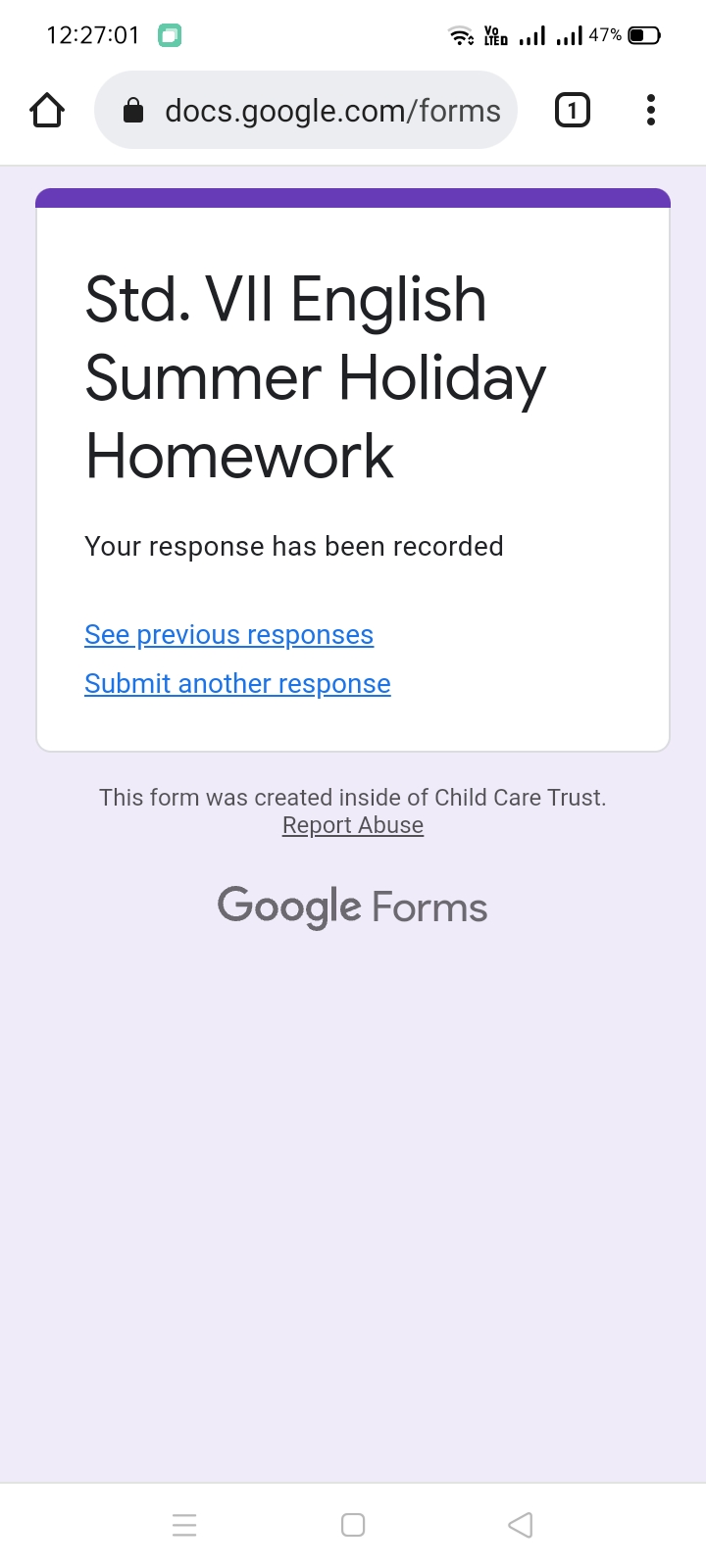
Task: Tap the docs.google.com address bar
Action: click(x=314, y=111)
